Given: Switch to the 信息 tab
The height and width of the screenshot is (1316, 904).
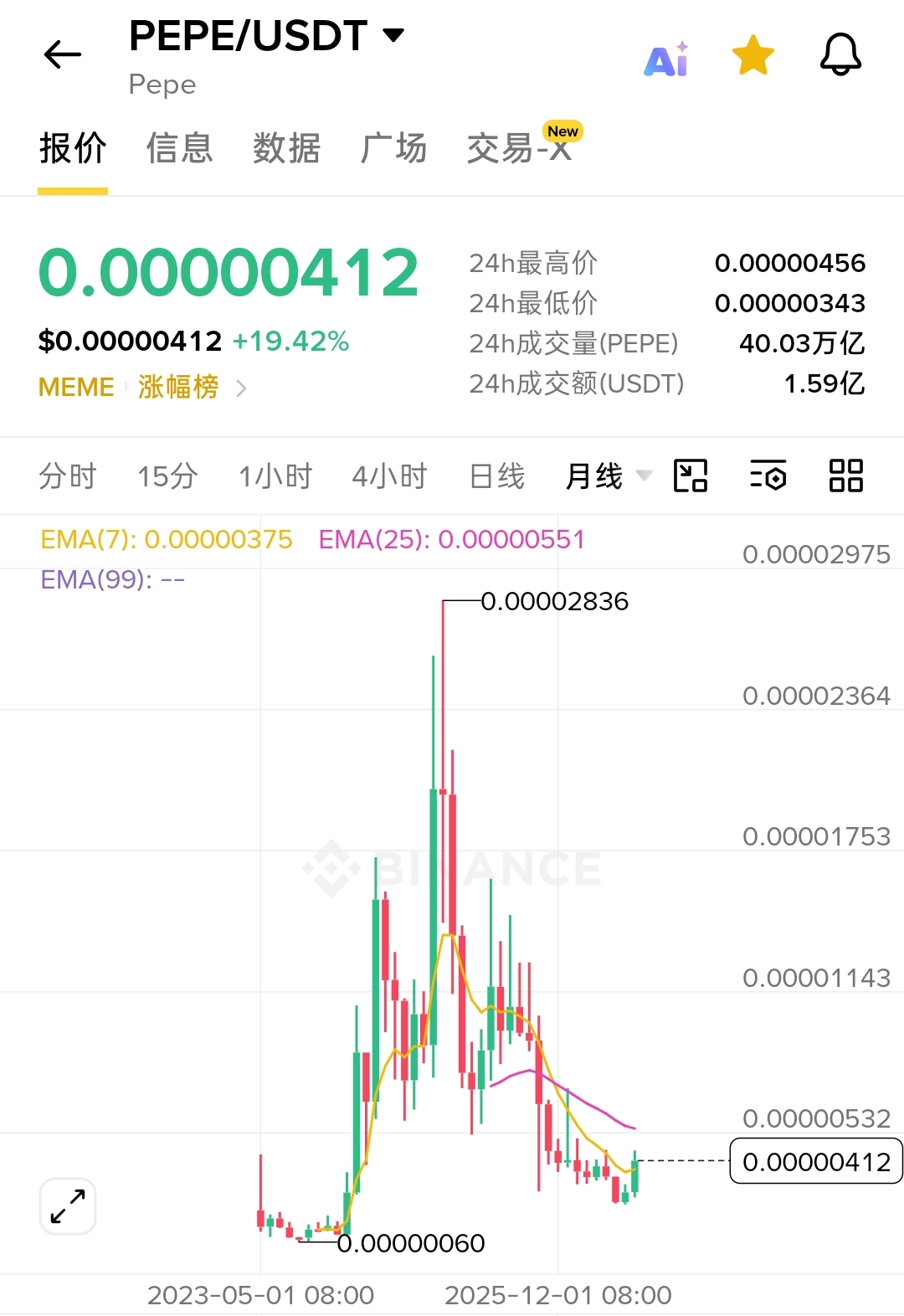Looking at the screenshot, I should (180, 148).
